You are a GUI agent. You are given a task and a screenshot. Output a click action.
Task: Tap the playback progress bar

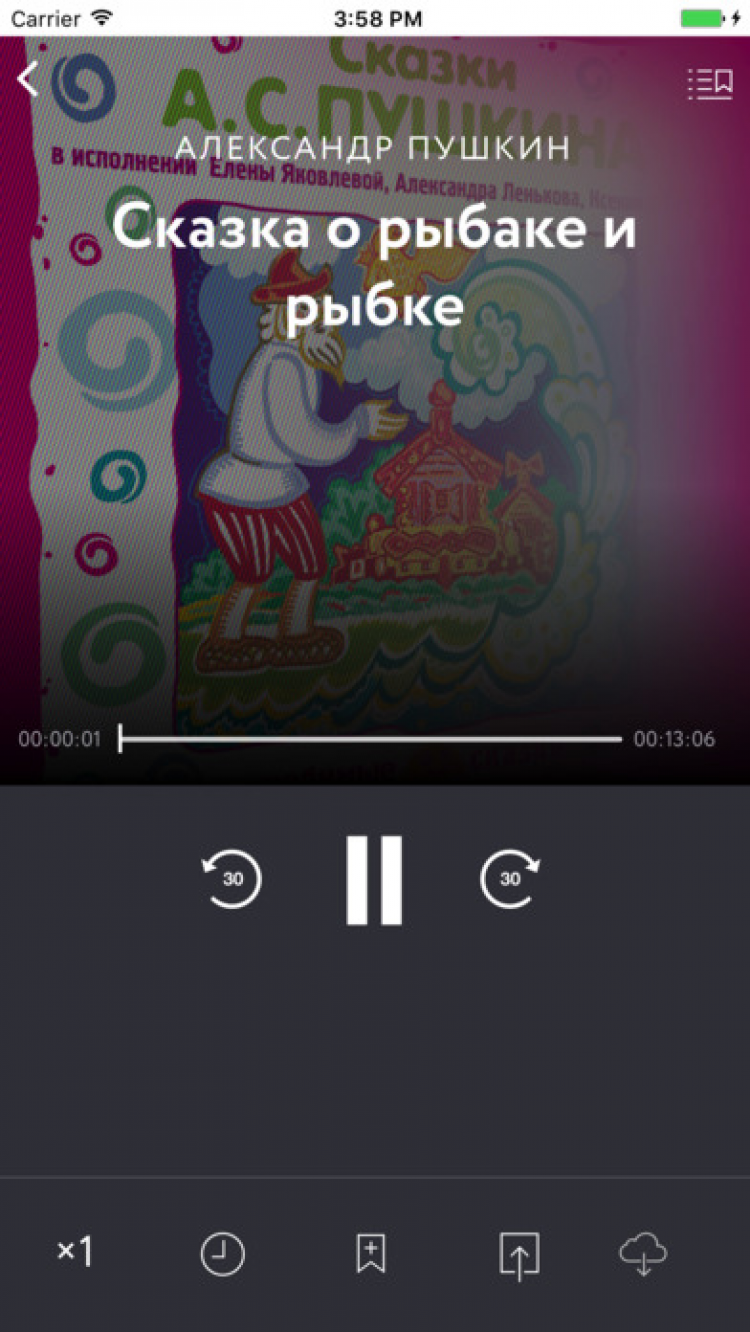[x=370, y=740]
